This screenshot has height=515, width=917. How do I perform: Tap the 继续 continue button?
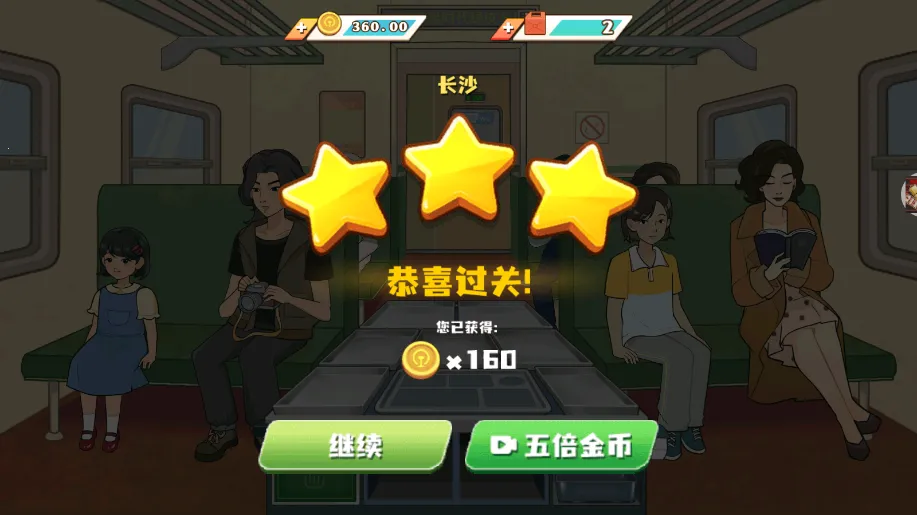355,446
